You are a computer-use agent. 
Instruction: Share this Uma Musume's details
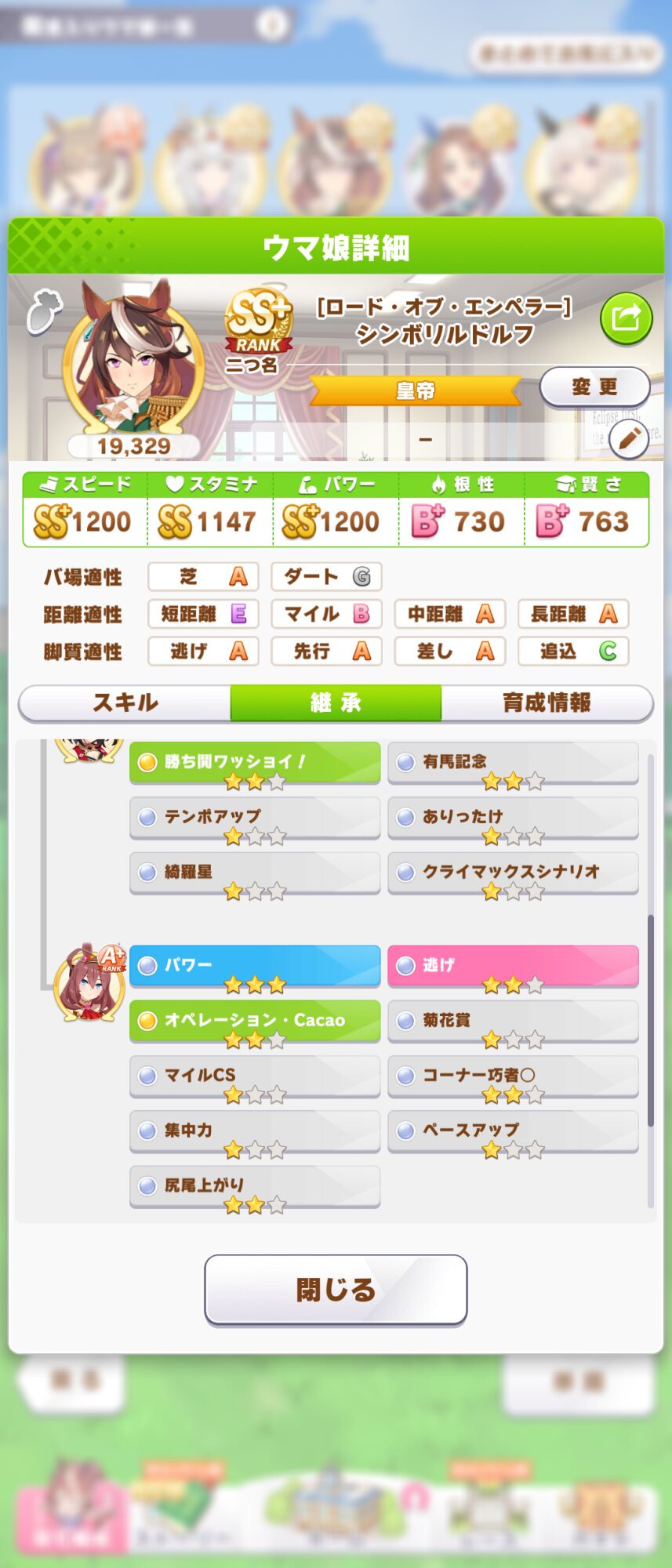click(626, 318)
